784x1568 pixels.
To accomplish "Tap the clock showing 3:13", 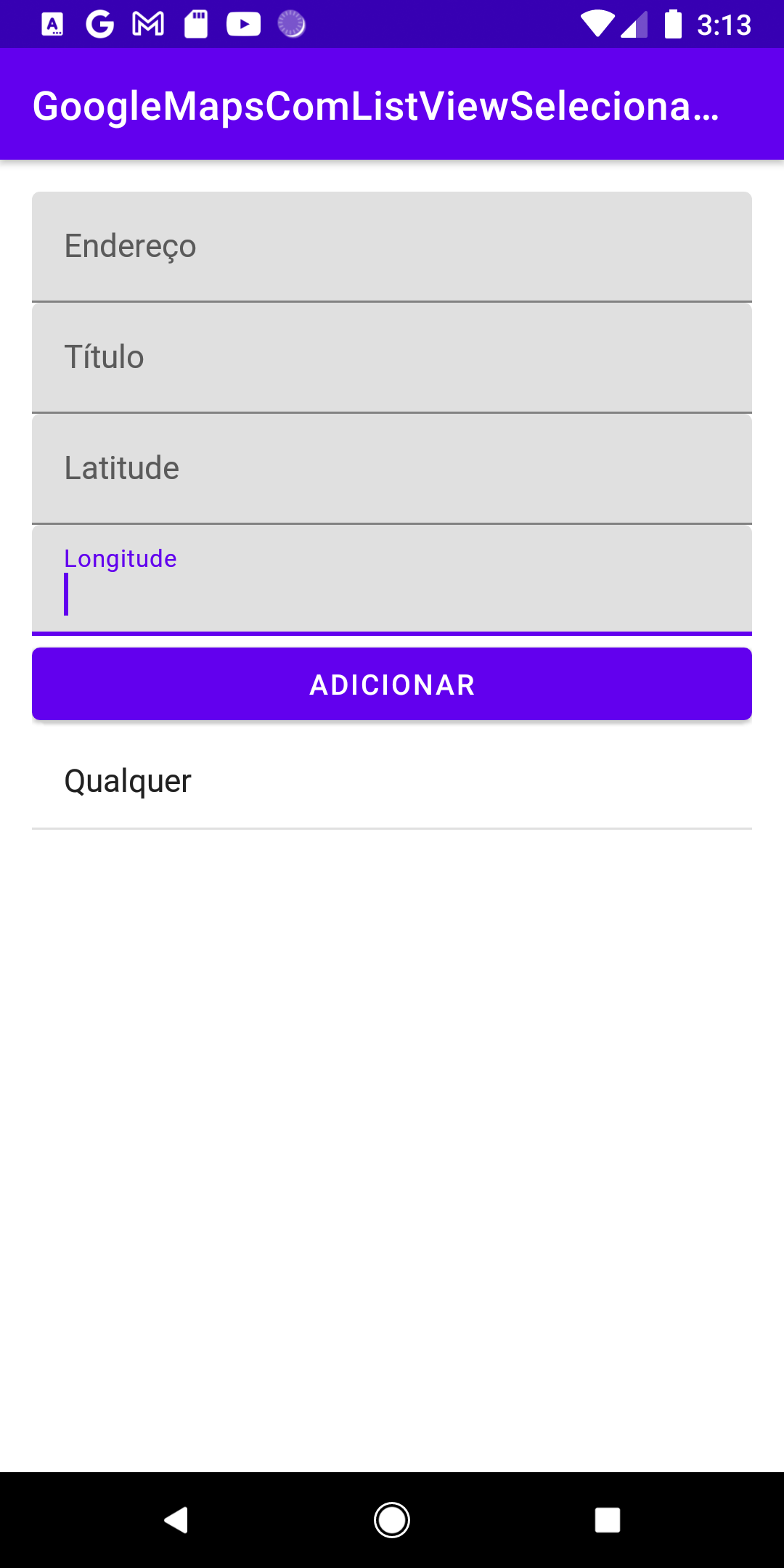I will (725, 24).
